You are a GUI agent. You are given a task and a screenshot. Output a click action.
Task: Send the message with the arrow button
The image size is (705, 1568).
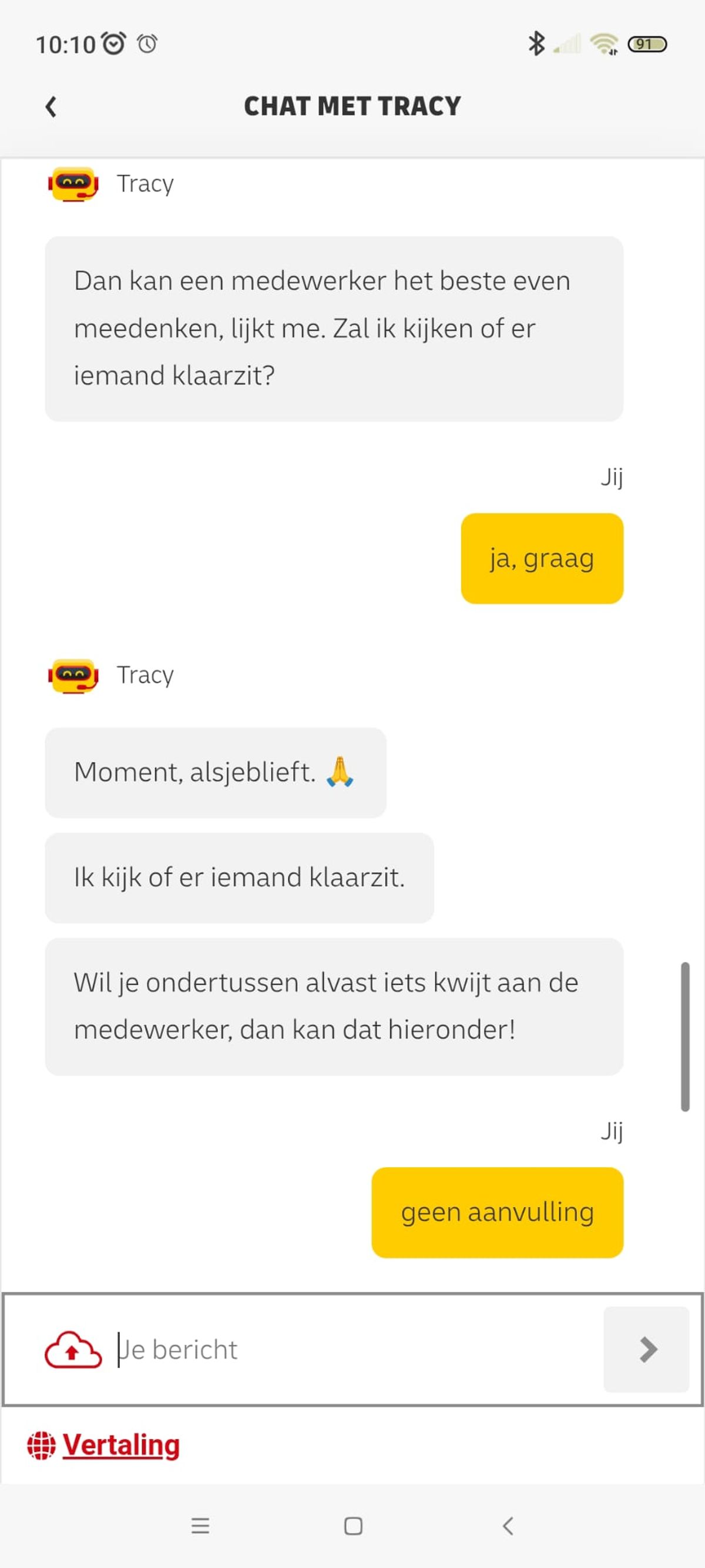pyautogui.click(x=646, y=1349)
